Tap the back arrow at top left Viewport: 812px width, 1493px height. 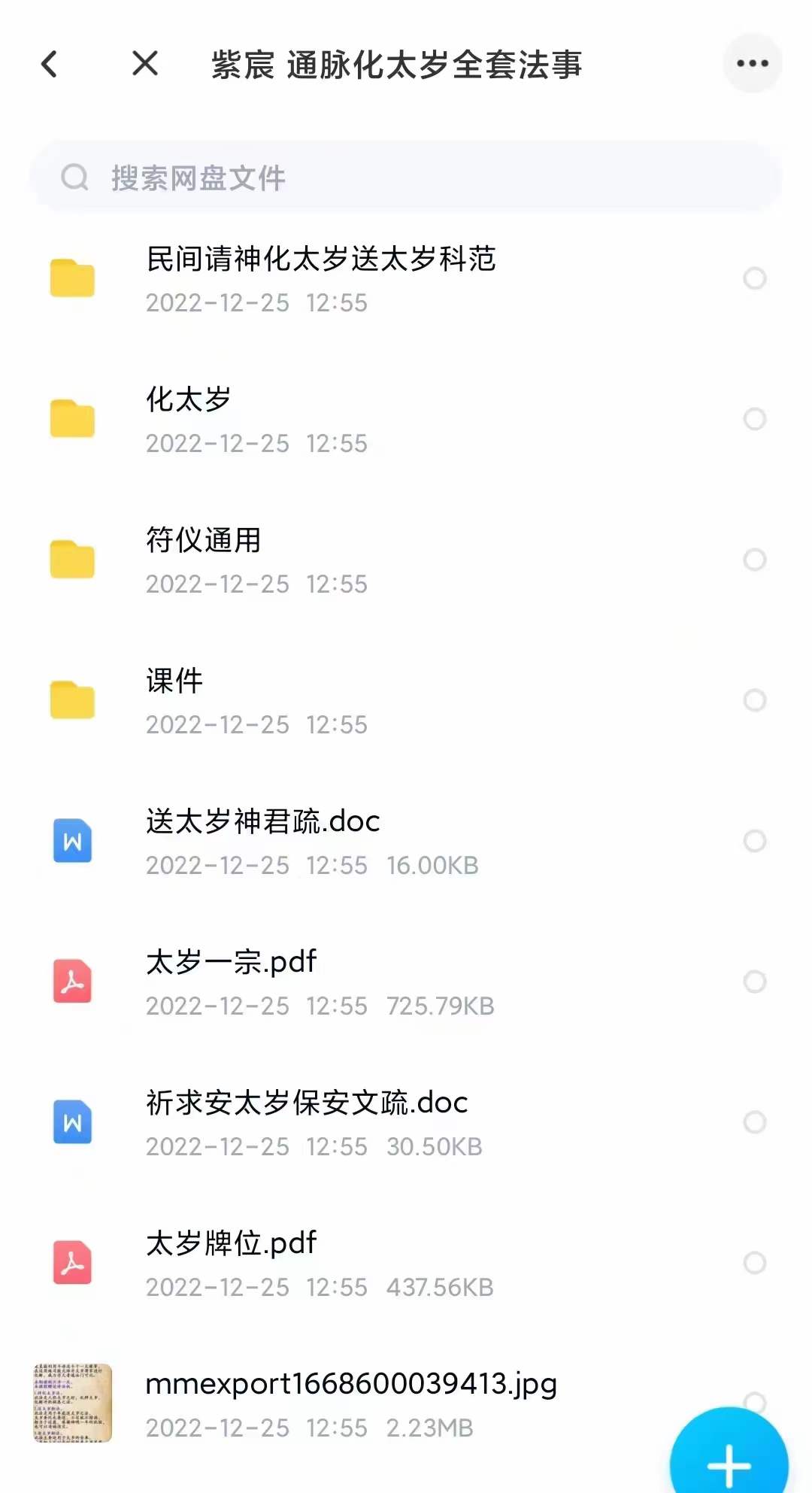click(50, 63)
